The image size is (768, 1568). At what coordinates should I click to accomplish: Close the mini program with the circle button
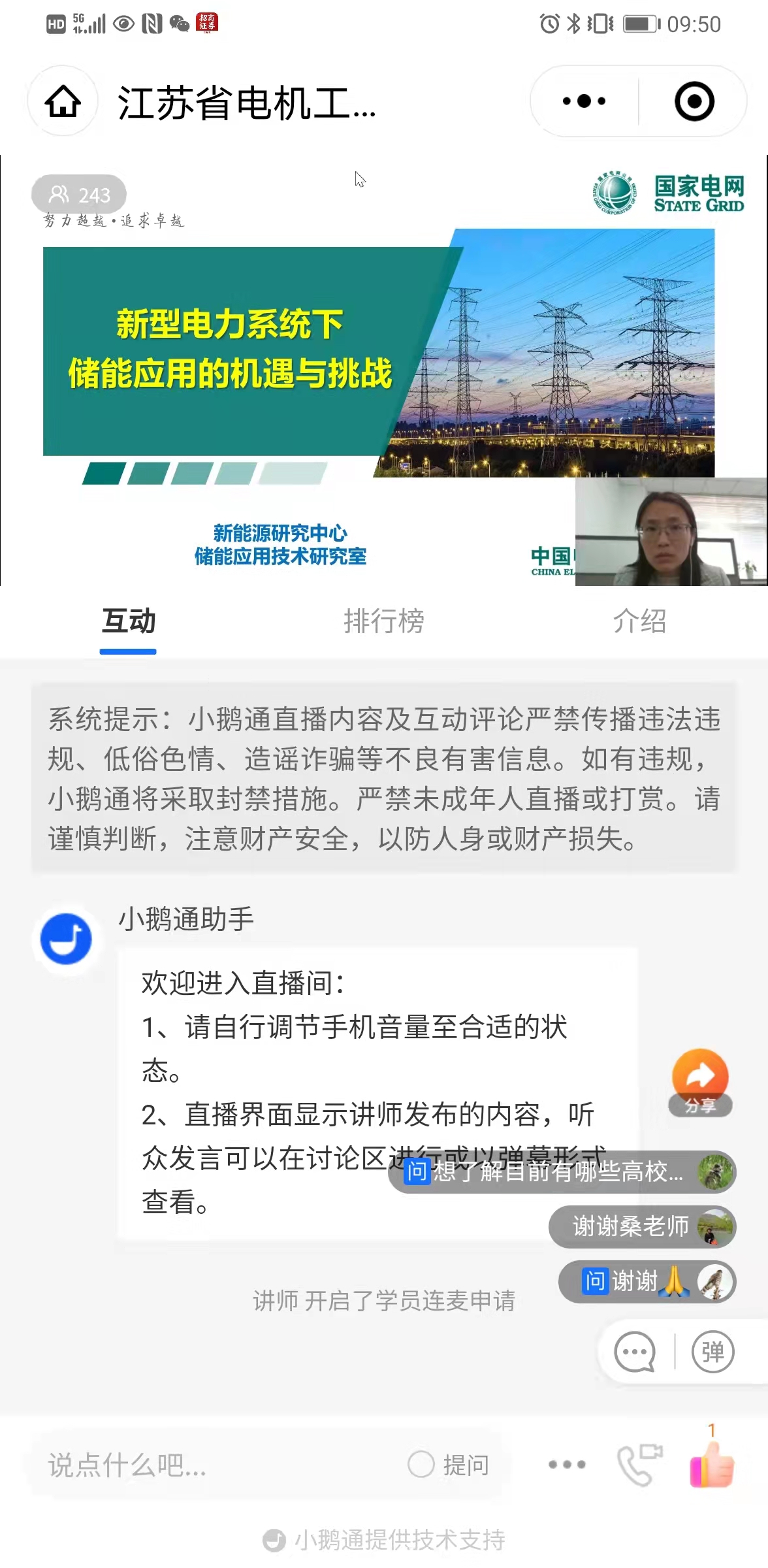[694, 101]
